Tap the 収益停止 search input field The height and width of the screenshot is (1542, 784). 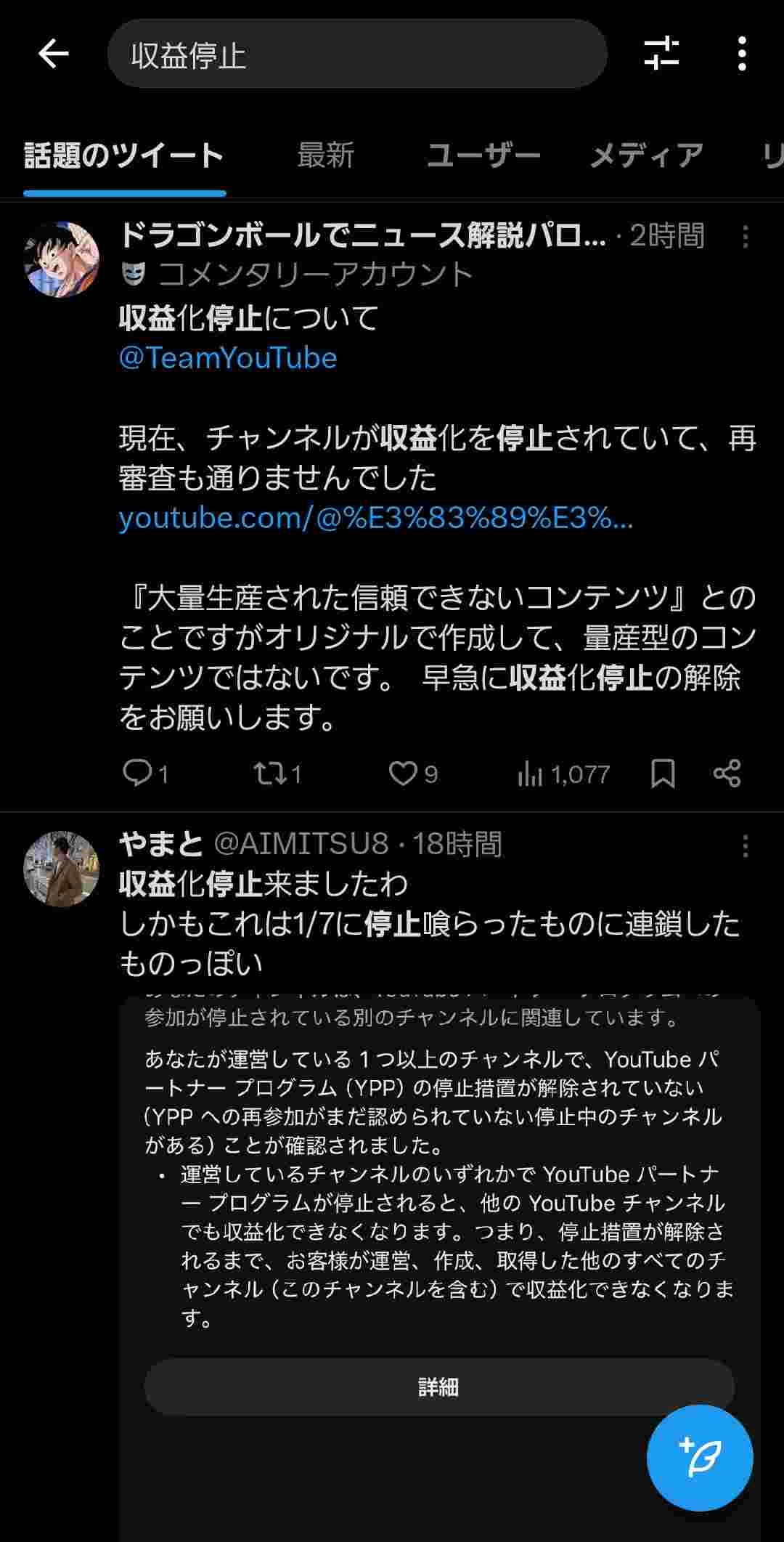[356, 54]
